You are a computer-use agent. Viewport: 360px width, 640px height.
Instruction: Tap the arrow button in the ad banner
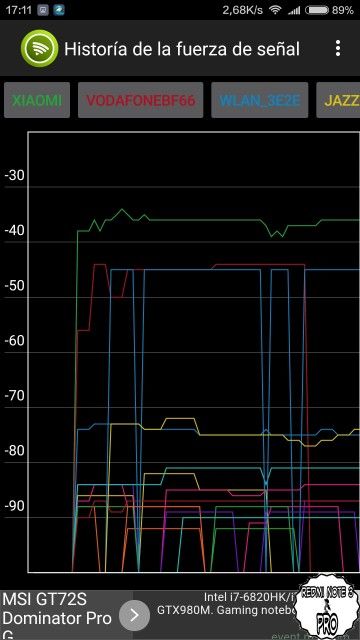[135, 615]
